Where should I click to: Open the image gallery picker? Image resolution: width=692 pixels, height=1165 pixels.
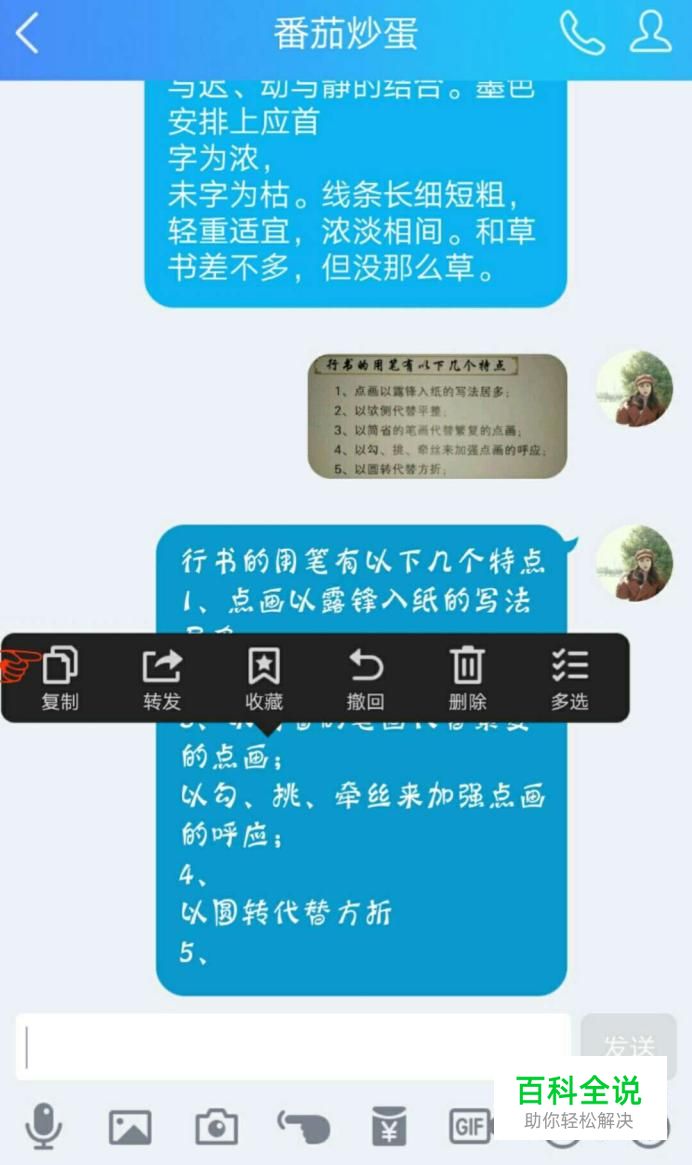(130, 1127)
